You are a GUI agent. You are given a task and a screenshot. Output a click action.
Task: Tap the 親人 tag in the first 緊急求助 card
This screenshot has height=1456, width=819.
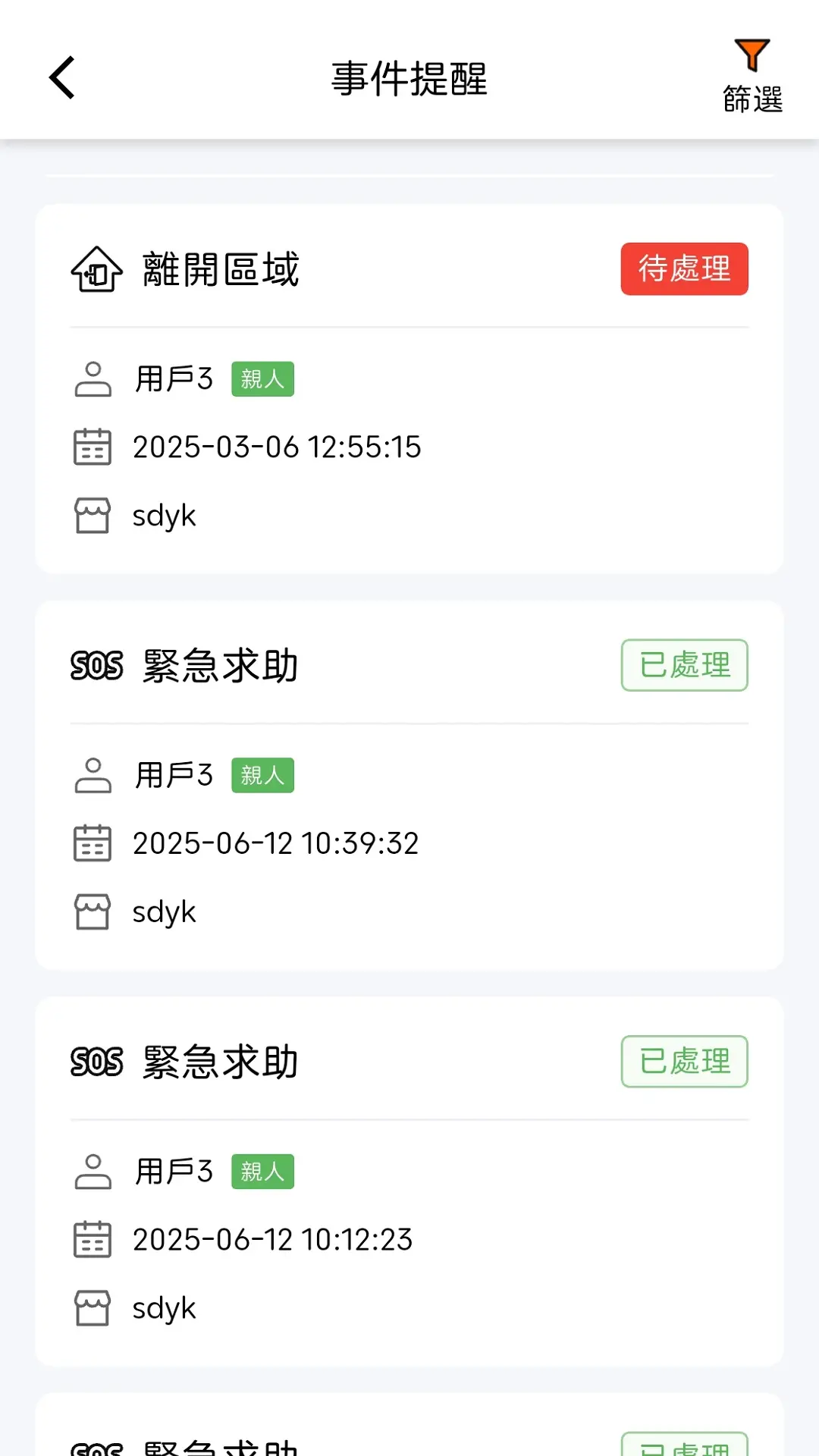[262, 774]
